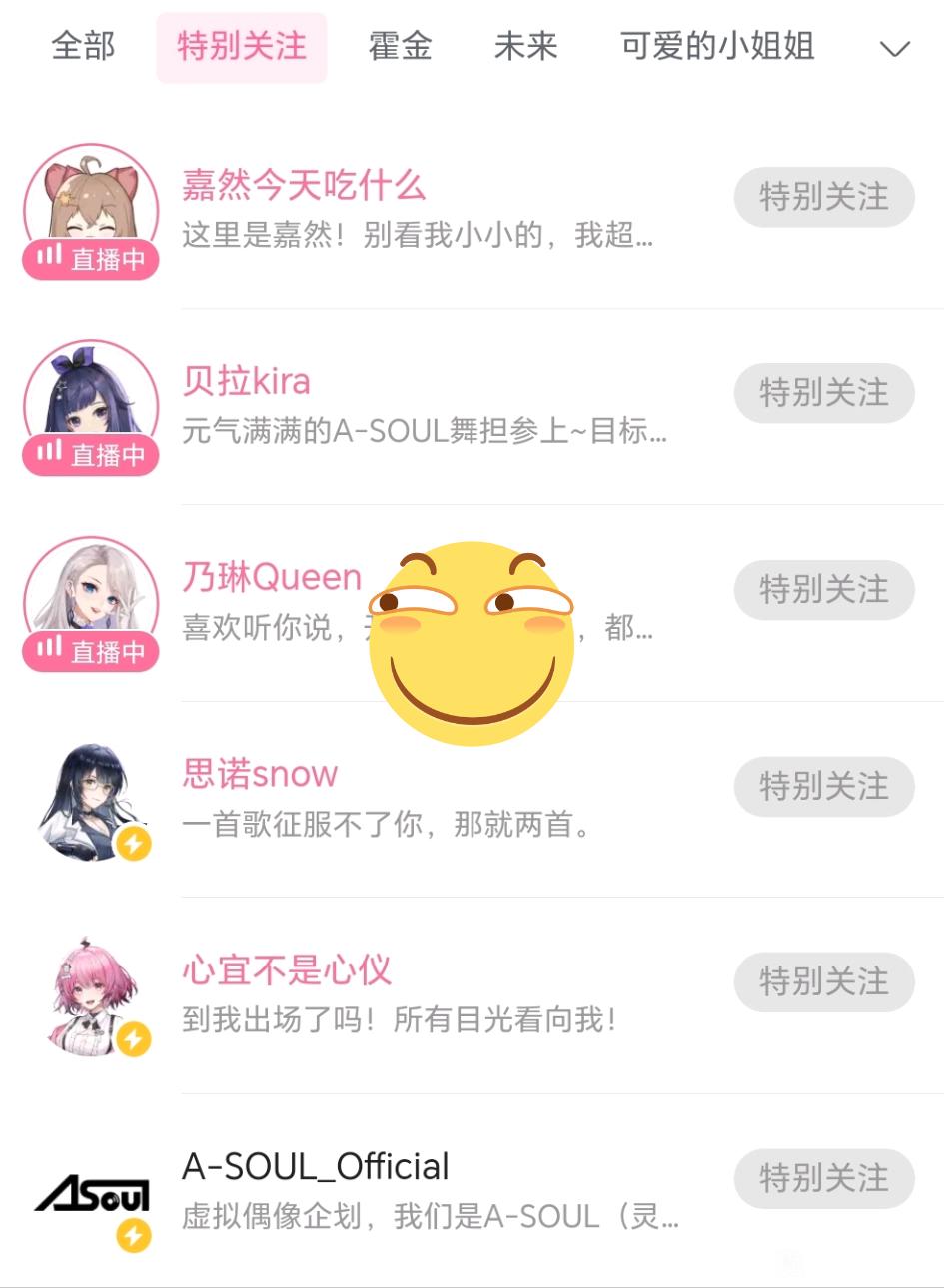Toggle 特别关注 for A-SOUL_Official
This screenshot has width=944, height=1288.
(824, 1179)
